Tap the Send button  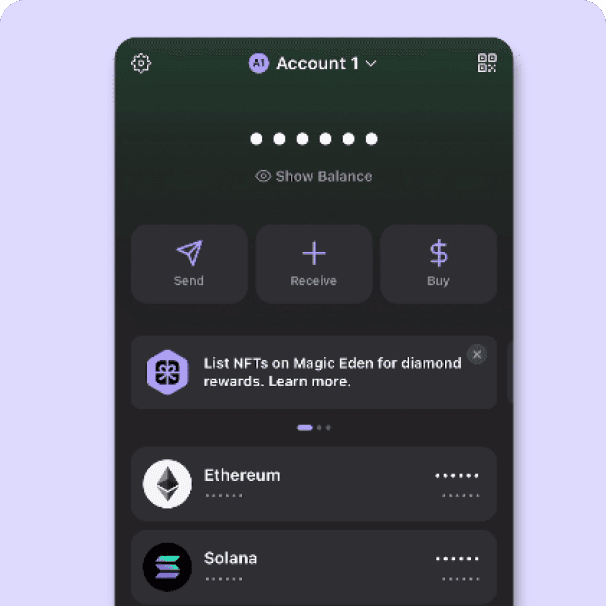click(189, 263)
